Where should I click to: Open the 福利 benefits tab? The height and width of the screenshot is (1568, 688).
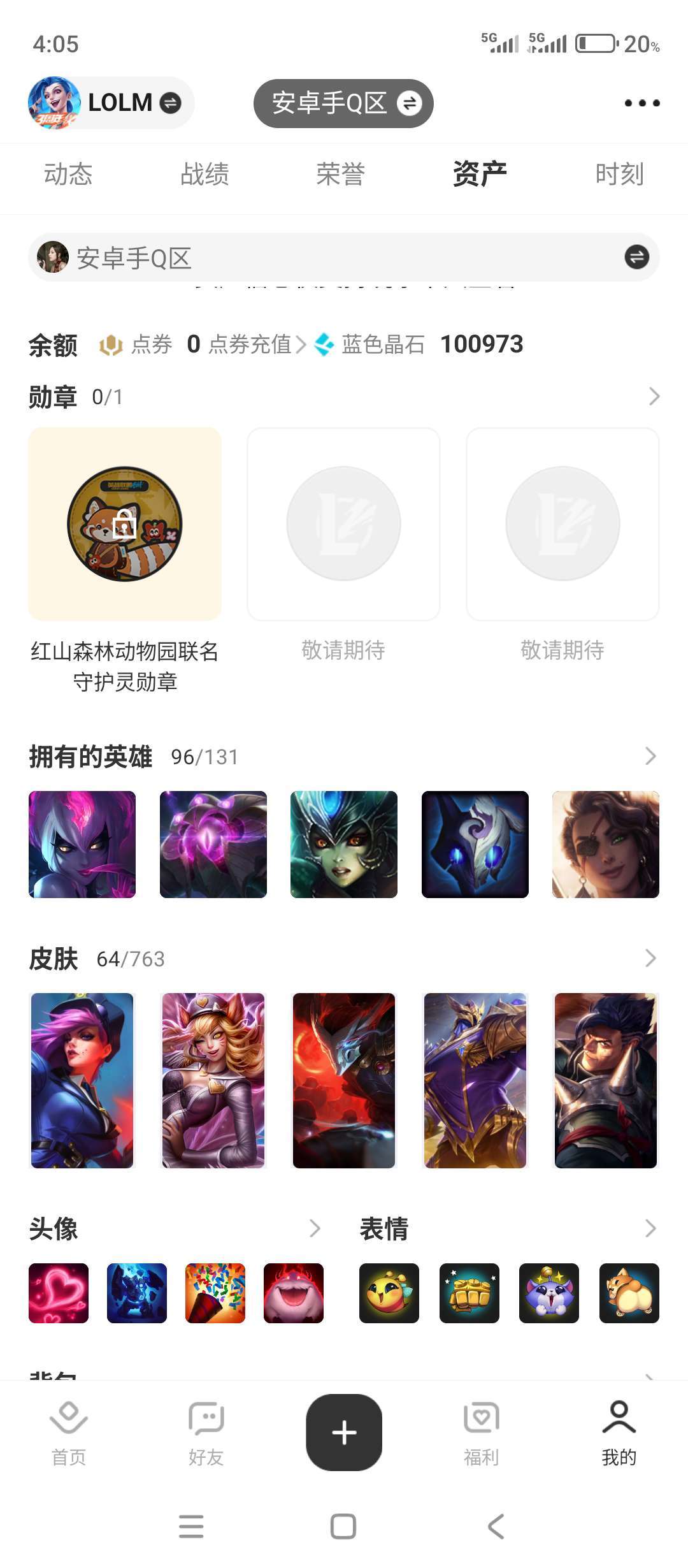point(481,1433)
